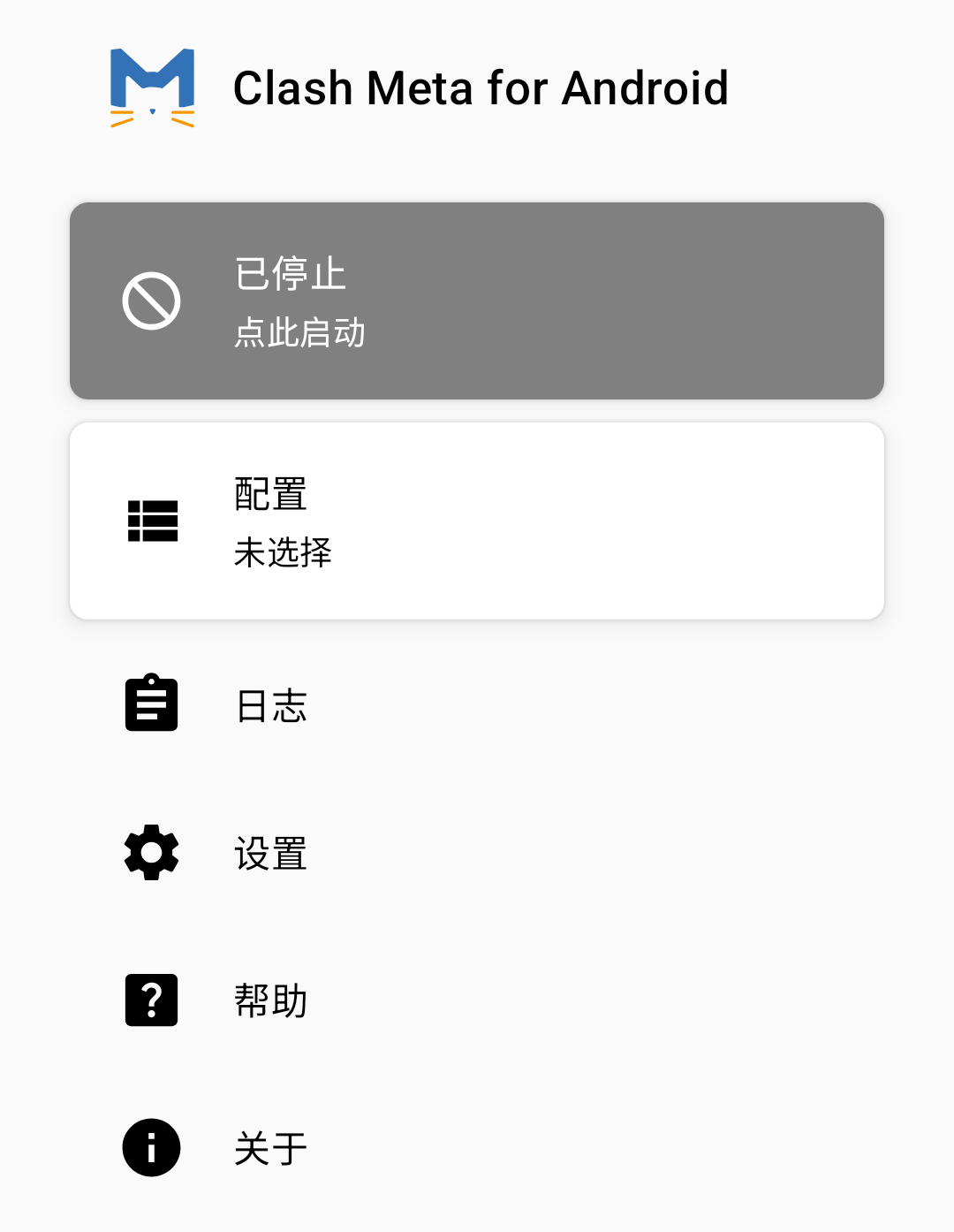This screenshot has width=954, height=1232.
Task: Click the 配置 list icon
Action: [151, 522]
